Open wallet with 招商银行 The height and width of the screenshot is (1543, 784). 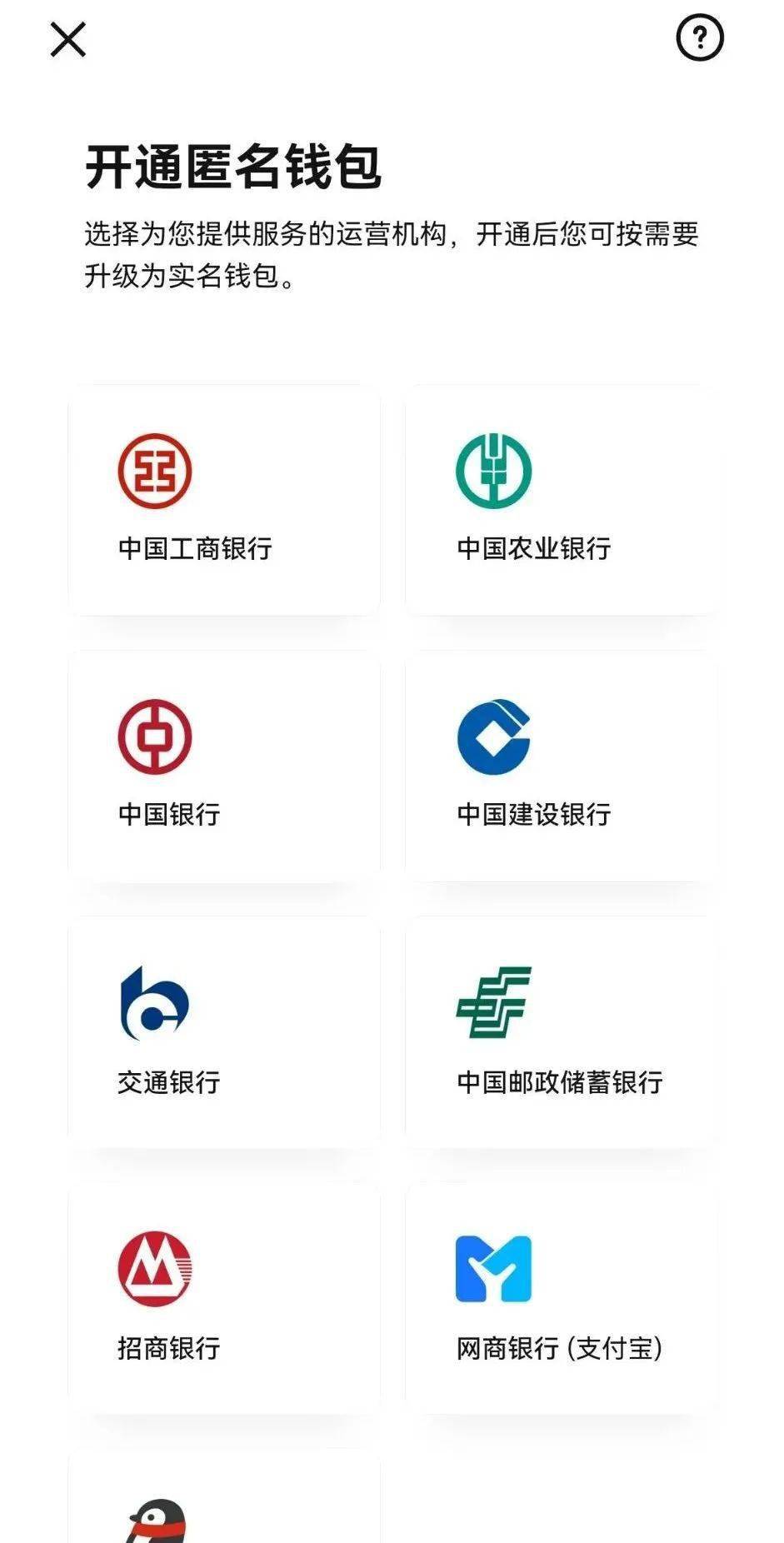coord(223,1298)
